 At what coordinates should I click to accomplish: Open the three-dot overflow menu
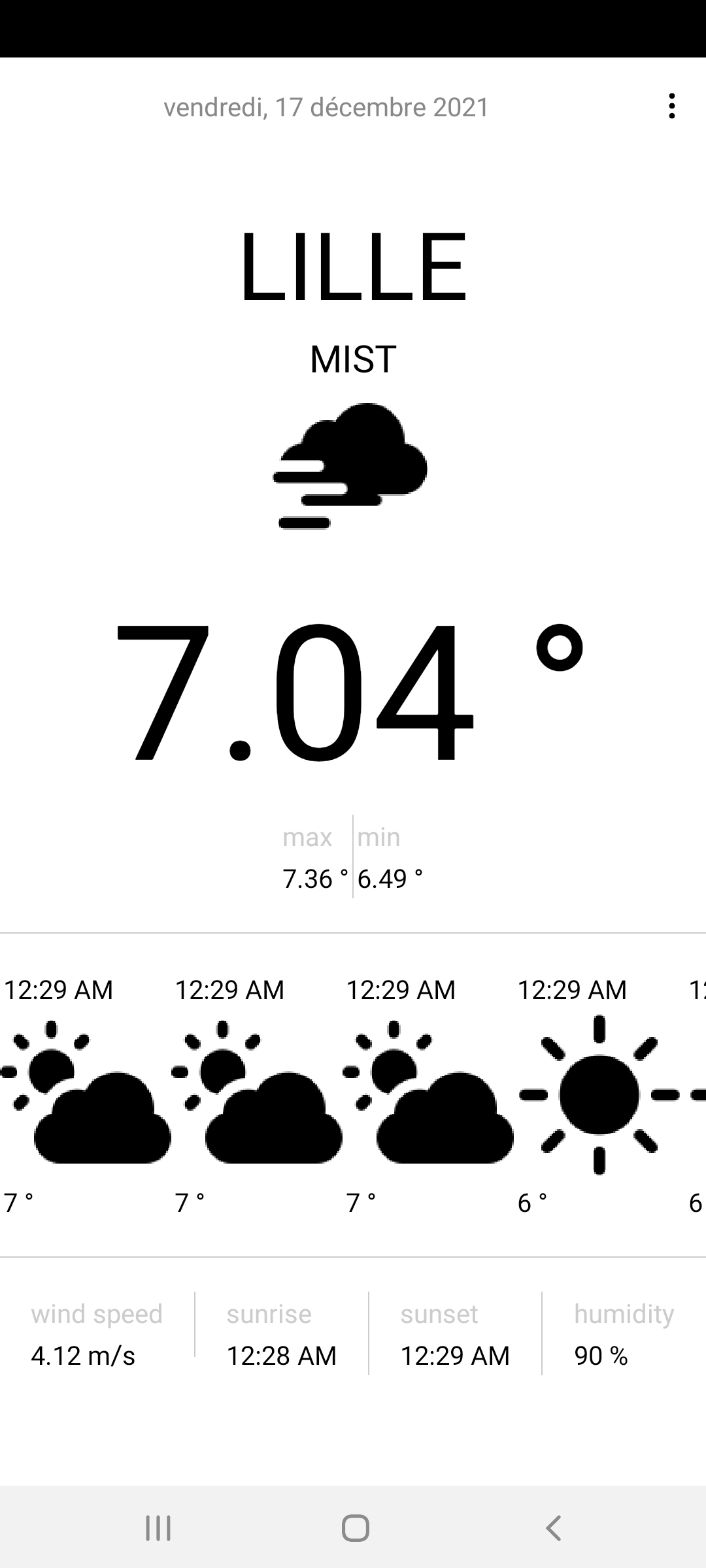[671, 106]
